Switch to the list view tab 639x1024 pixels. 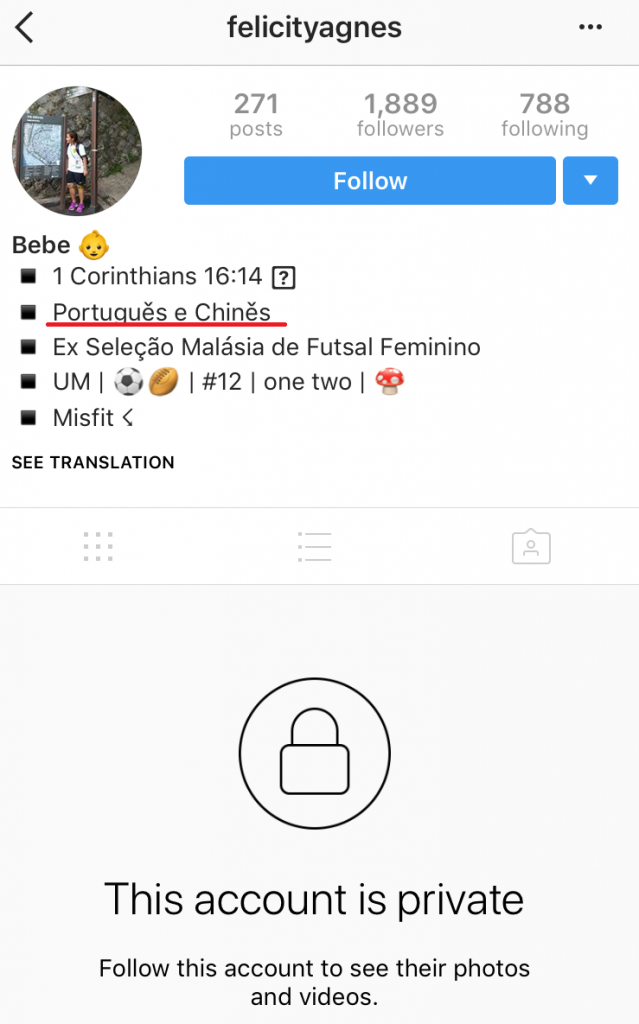click(314, 546)
